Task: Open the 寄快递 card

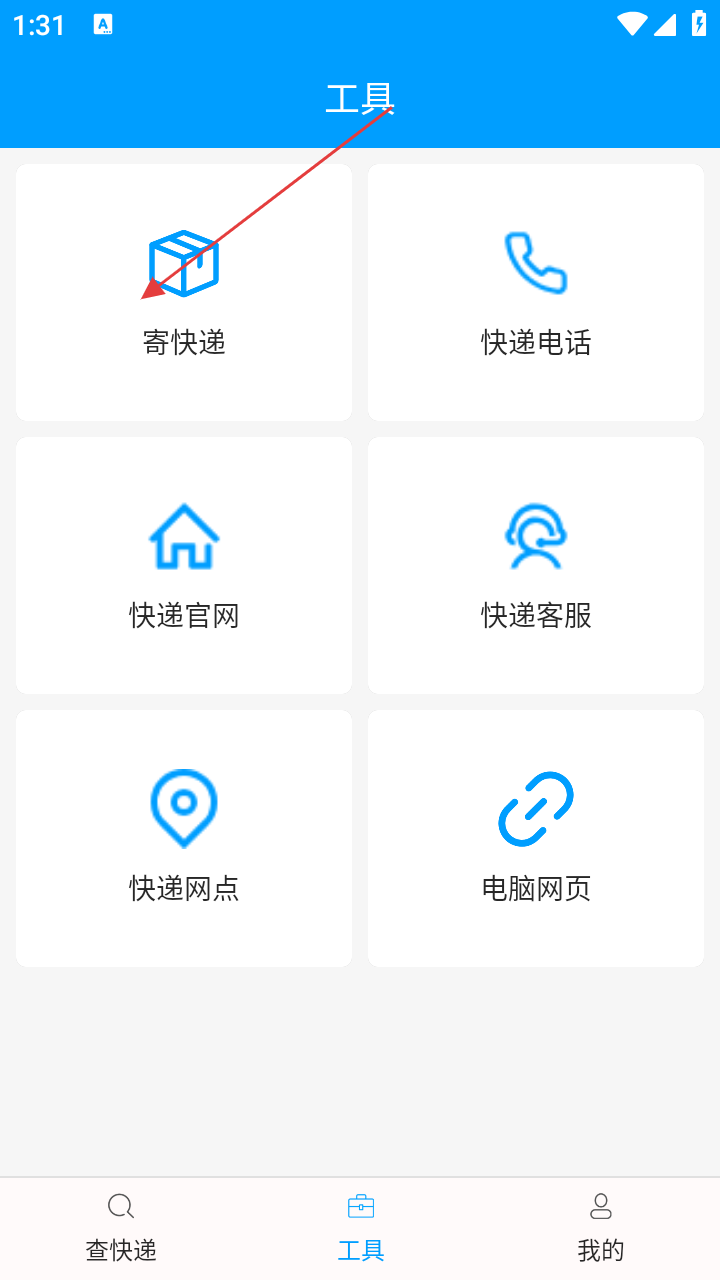Action: (x=184, y=293)
